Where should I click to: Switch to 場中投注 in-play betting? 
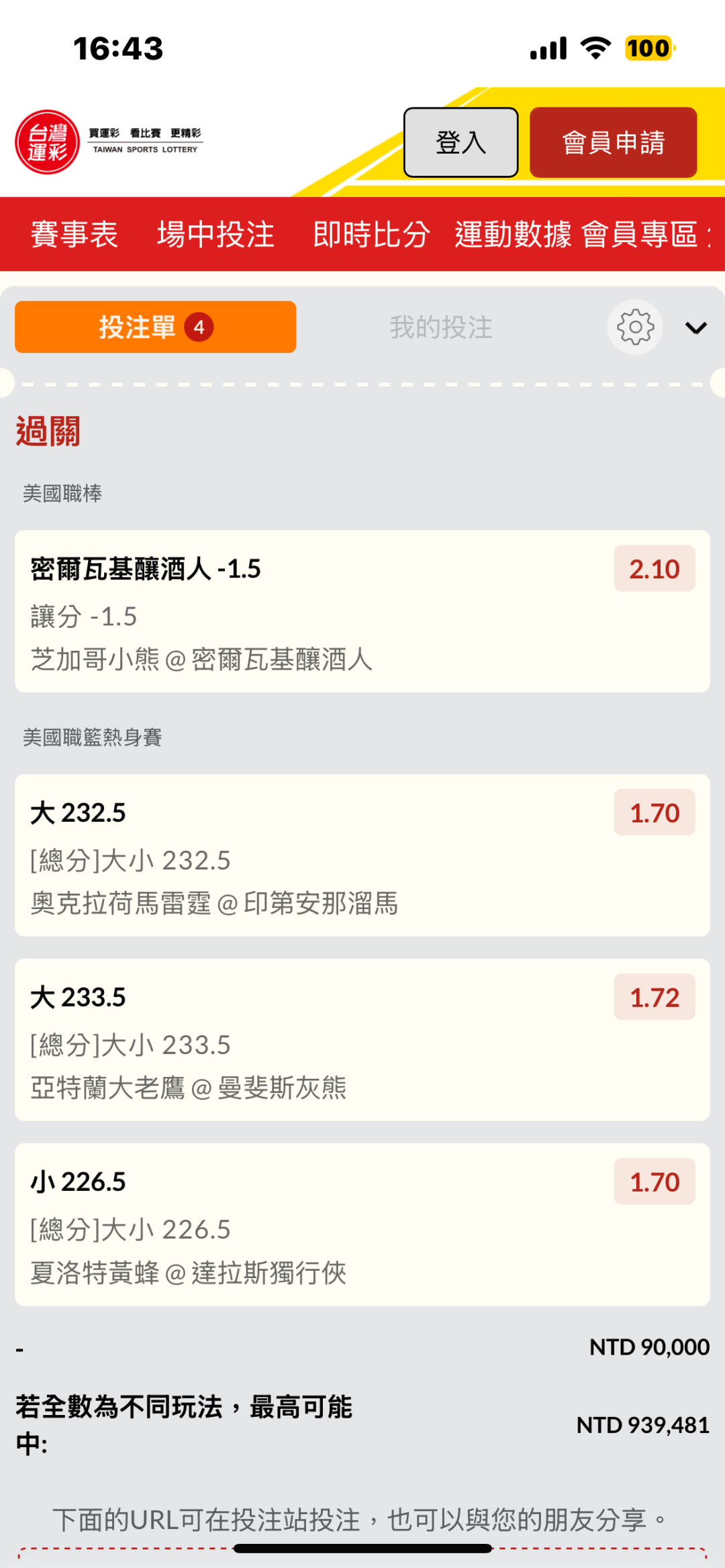pyautogui.click(x=215, y=235)
